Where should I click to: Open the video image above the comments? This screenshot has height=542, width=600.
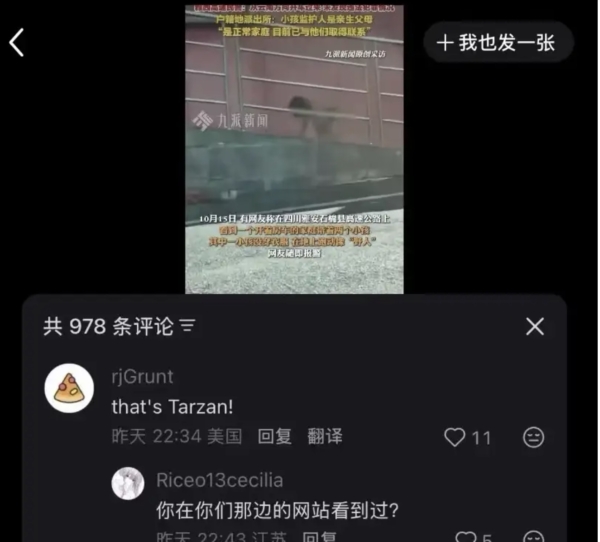pyautogui.click(x=294, y=150)
